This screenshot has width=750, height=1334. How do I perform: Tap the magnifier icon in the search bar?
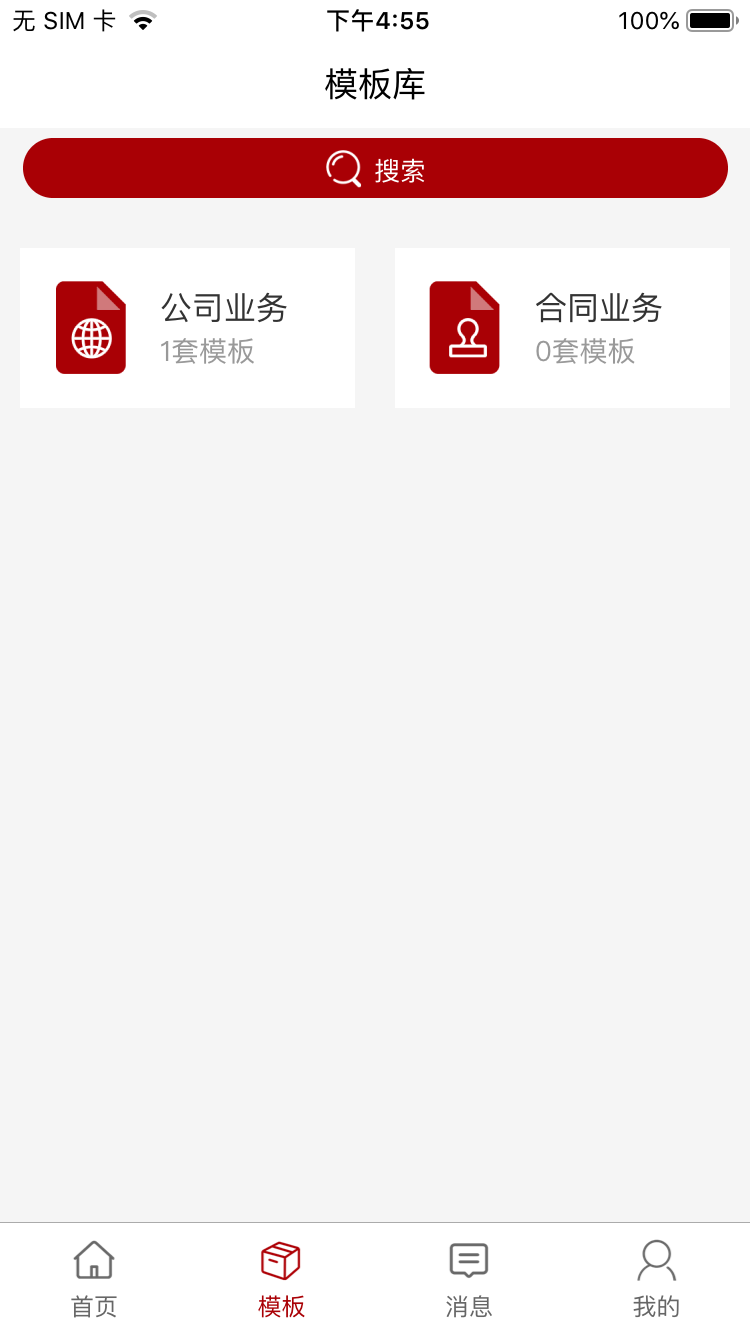(x=344, y=168)
